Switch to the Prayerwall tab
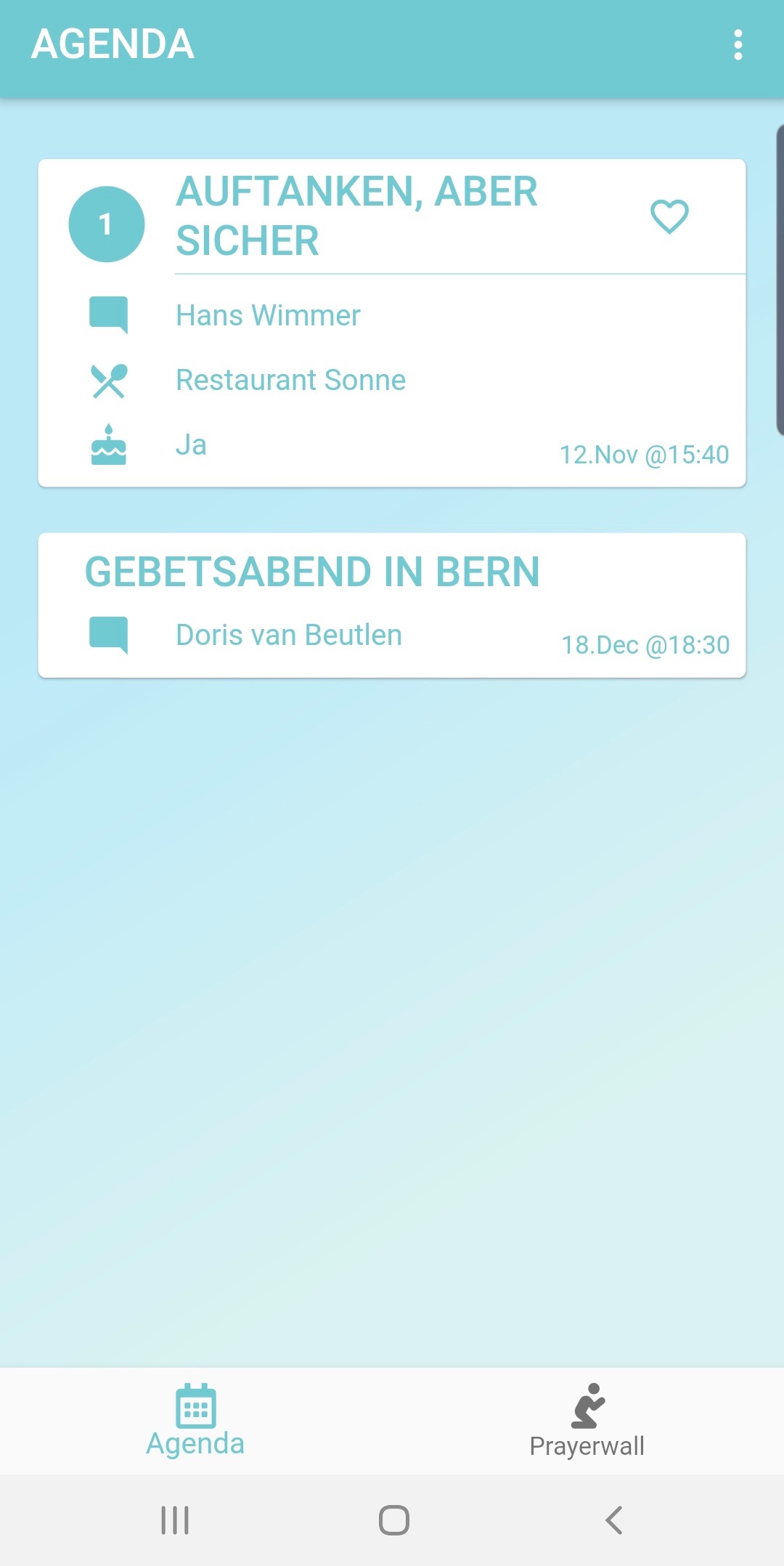 [587, 1421]
